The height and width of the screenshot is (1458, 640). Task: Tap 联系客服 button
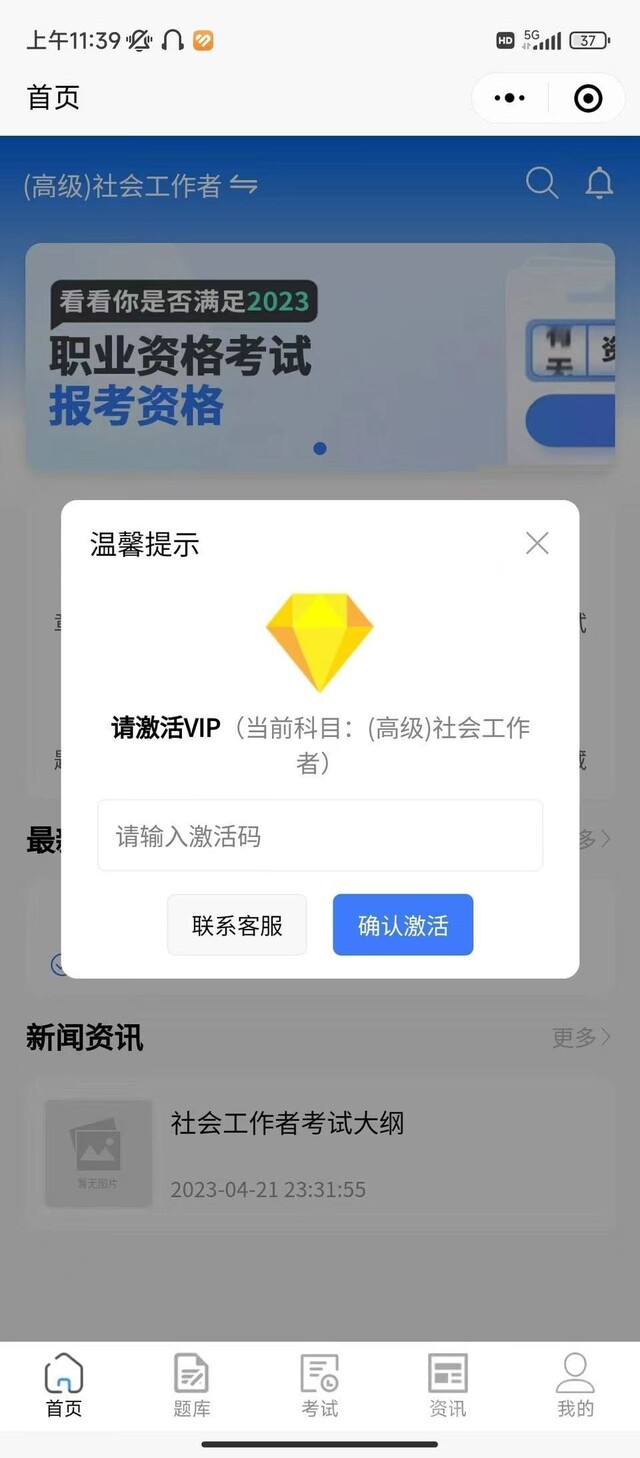pyautogui.click(x=237, y=925)
